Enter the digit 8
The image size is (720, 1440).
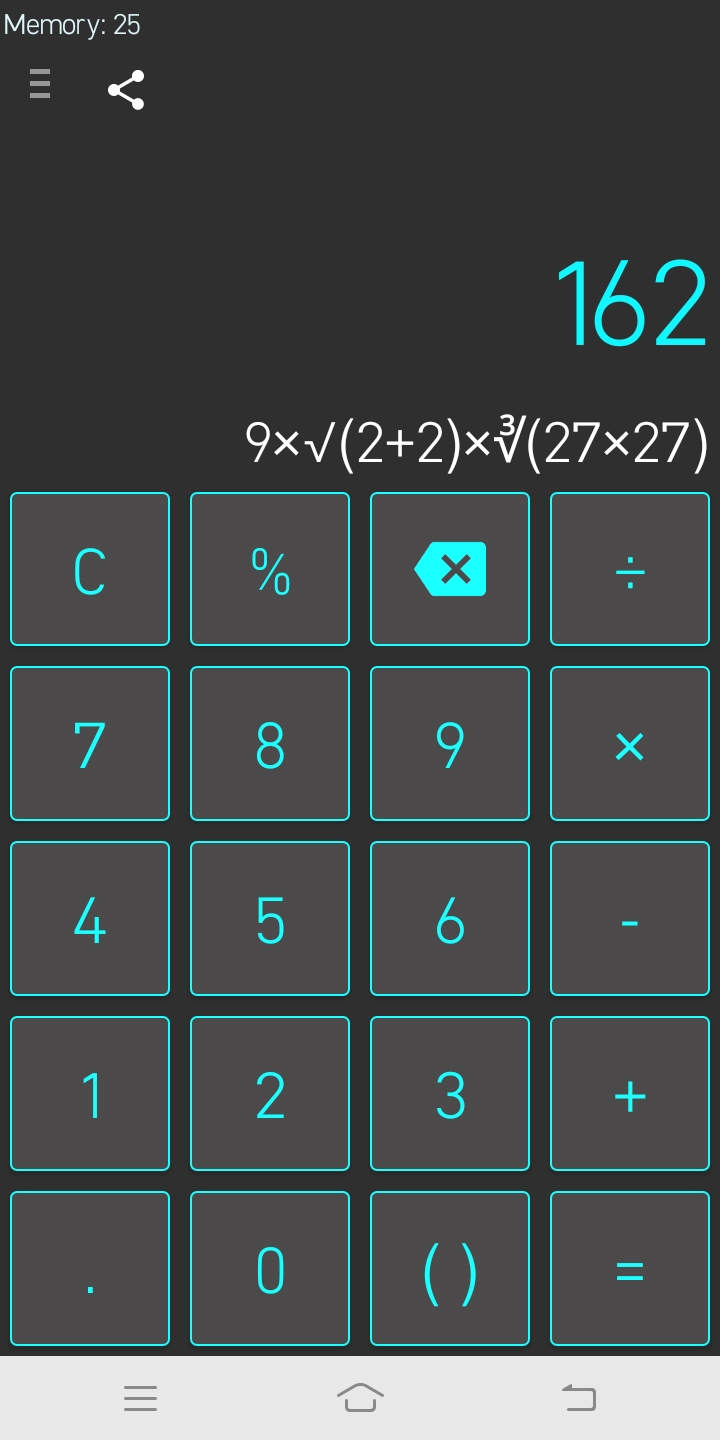pos(270,744)
